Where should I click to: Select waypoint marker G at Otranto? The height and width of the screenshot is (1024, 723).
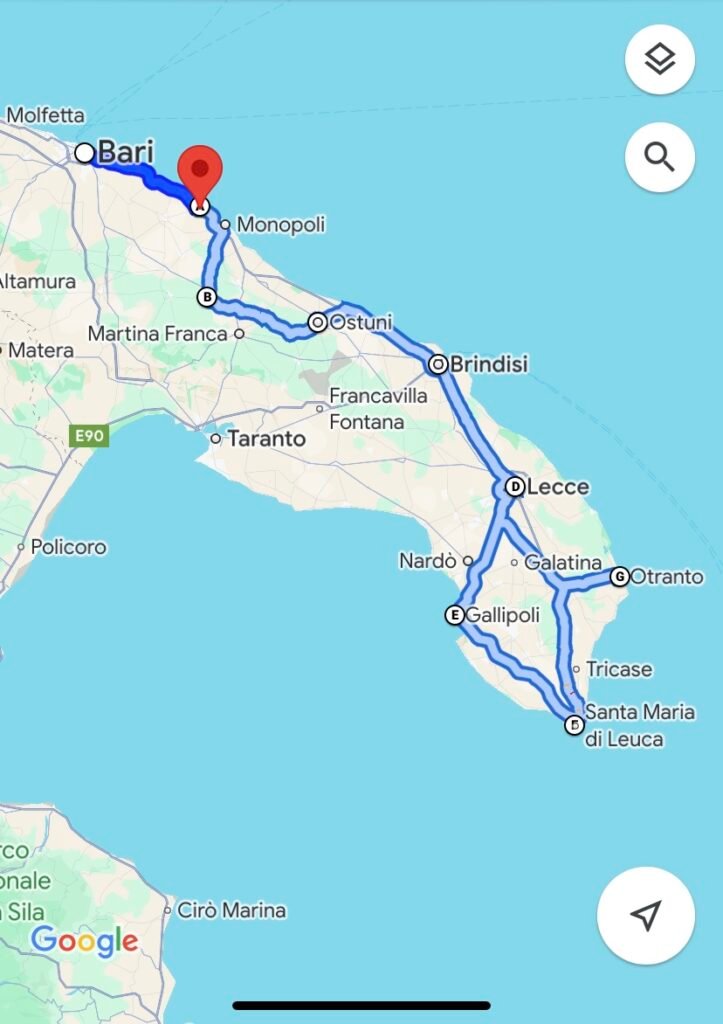[621, 576]
